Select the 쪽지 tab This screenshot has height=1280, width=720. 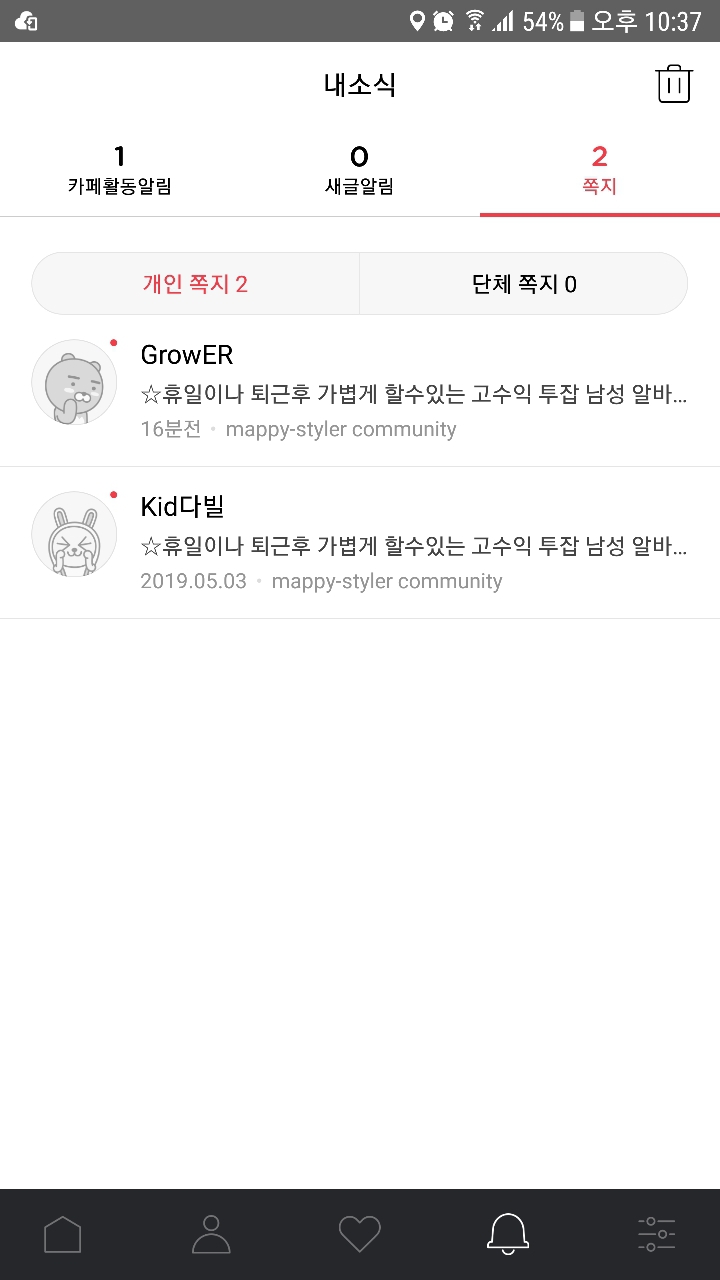(599, 170)
